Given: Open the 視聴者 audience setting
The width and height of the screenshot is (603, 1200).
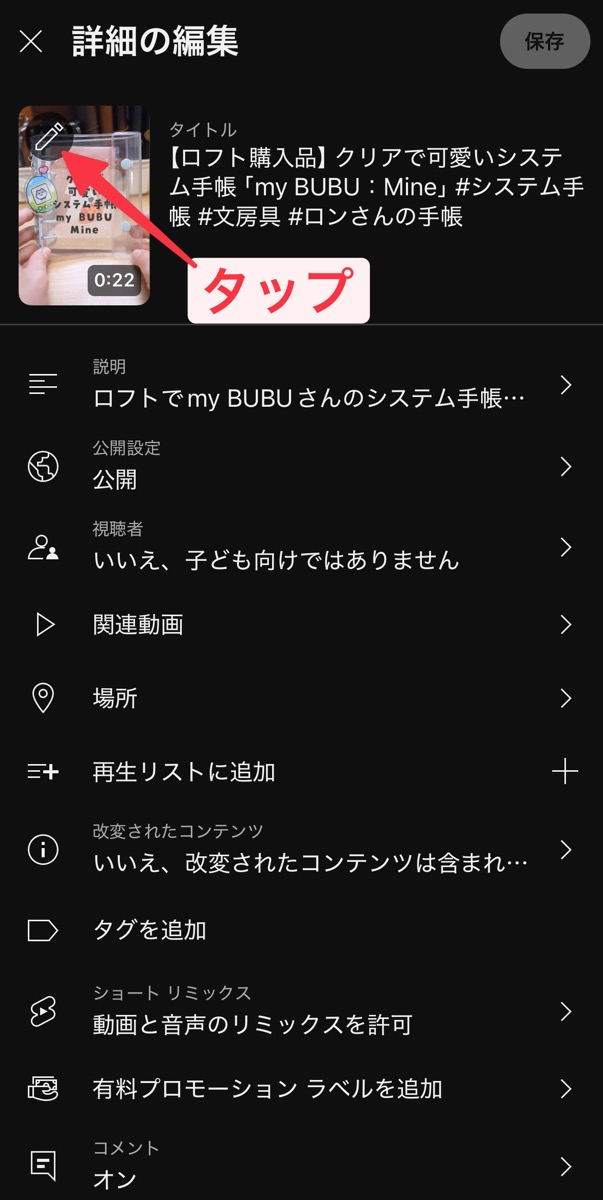Looking at the screenshot, I should tap(301, 547).
